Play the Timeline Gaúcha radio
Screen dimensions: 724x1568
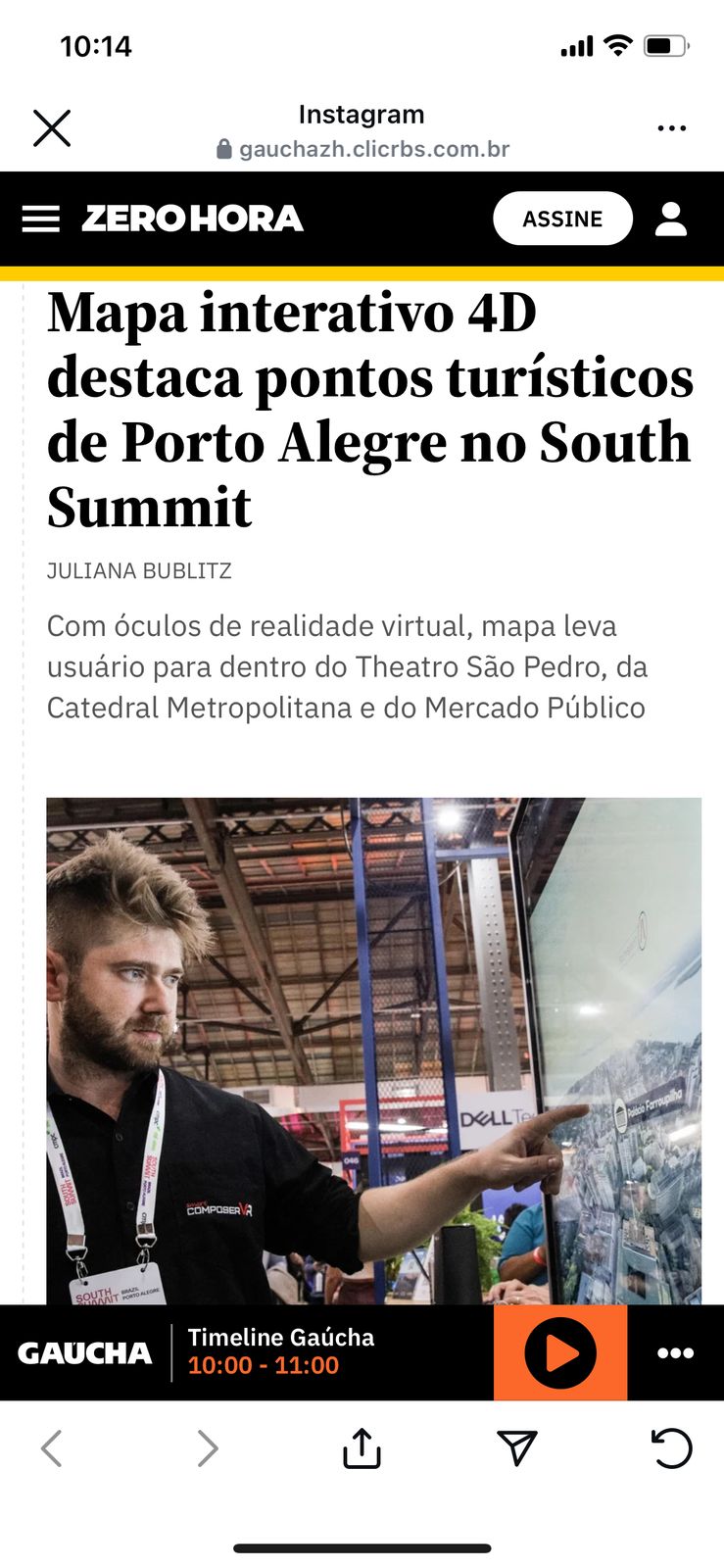point(560,1353)
